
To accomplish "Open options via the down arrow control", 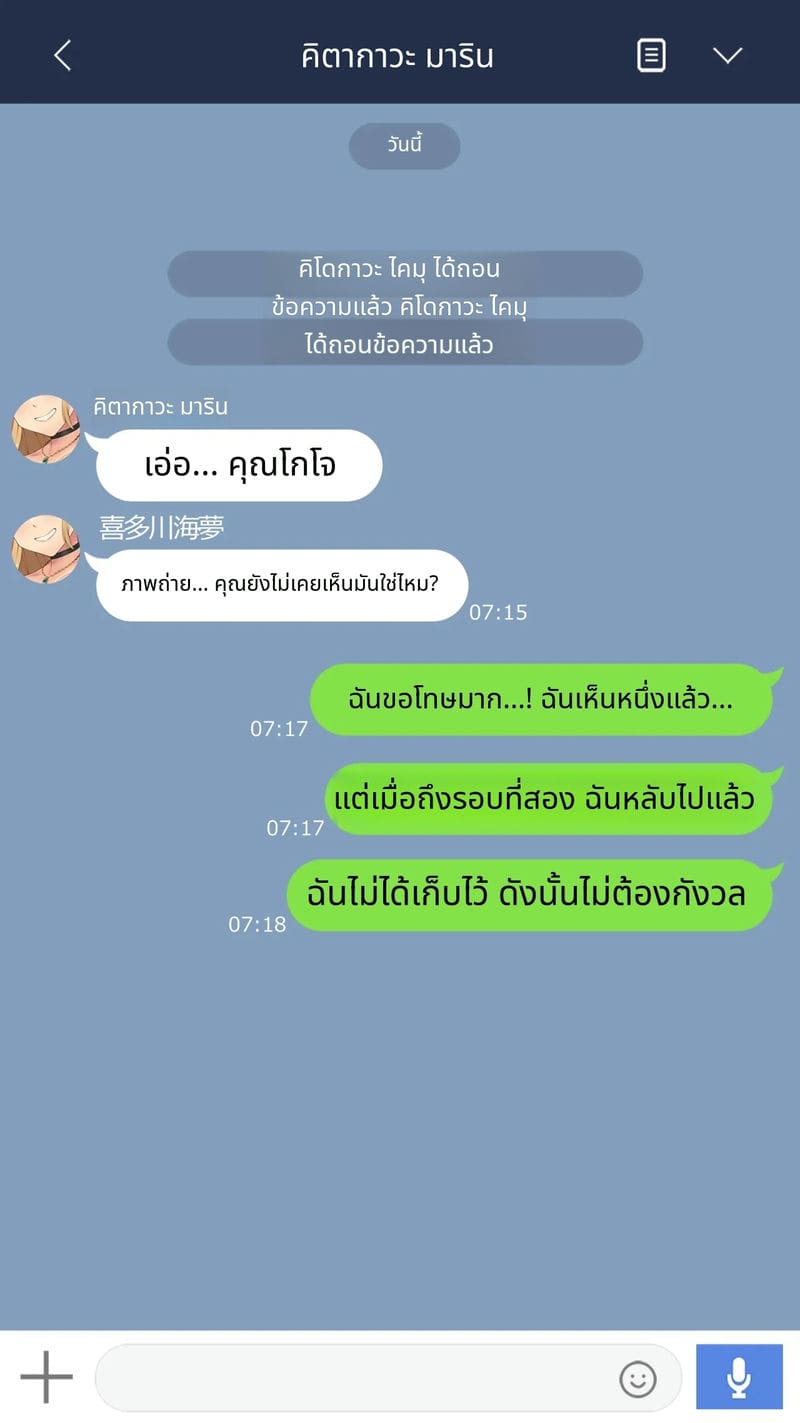I will click(728, 55).
